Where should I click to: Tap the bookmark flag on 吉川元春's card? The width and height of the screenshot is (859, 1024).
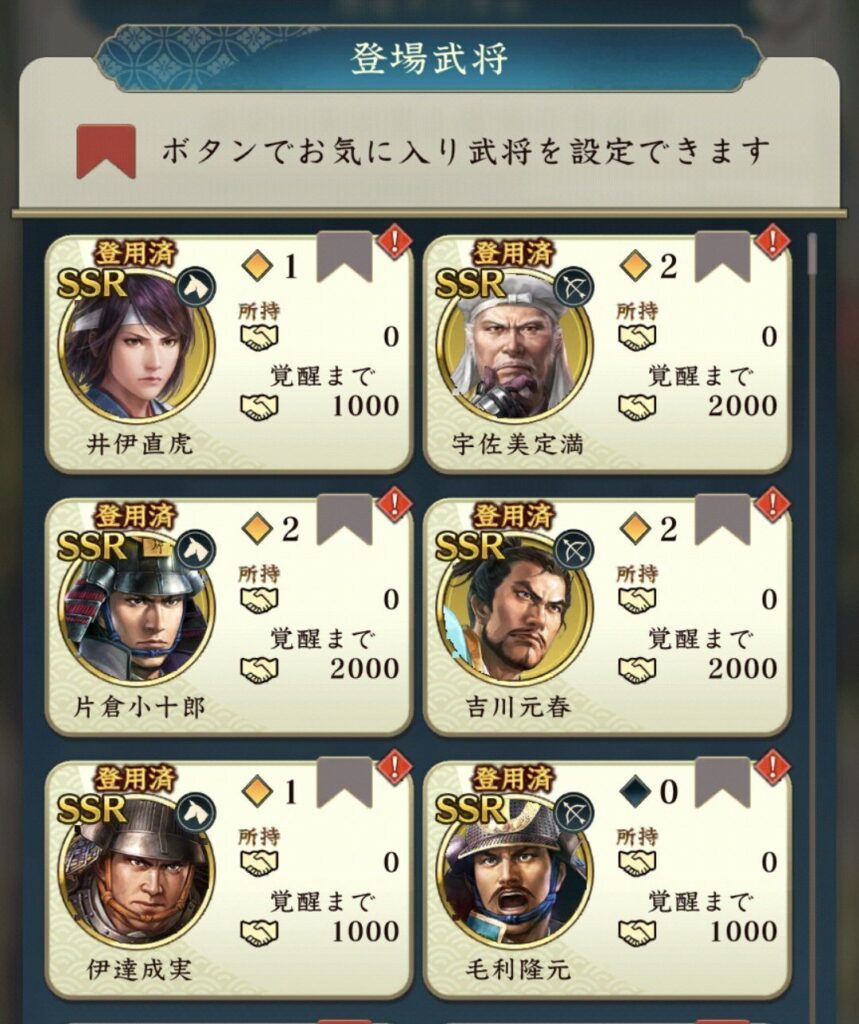point(722,518)
